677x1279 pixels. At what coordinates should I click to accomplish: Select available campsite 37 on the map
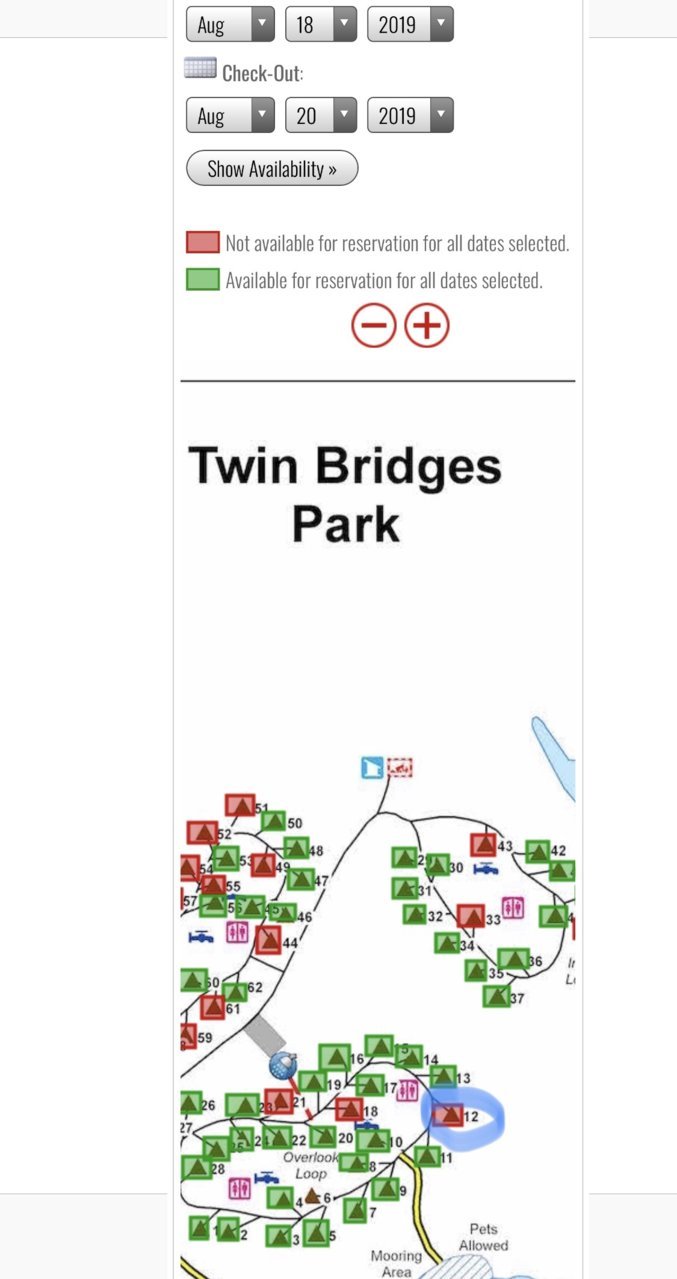pos(496,996)
